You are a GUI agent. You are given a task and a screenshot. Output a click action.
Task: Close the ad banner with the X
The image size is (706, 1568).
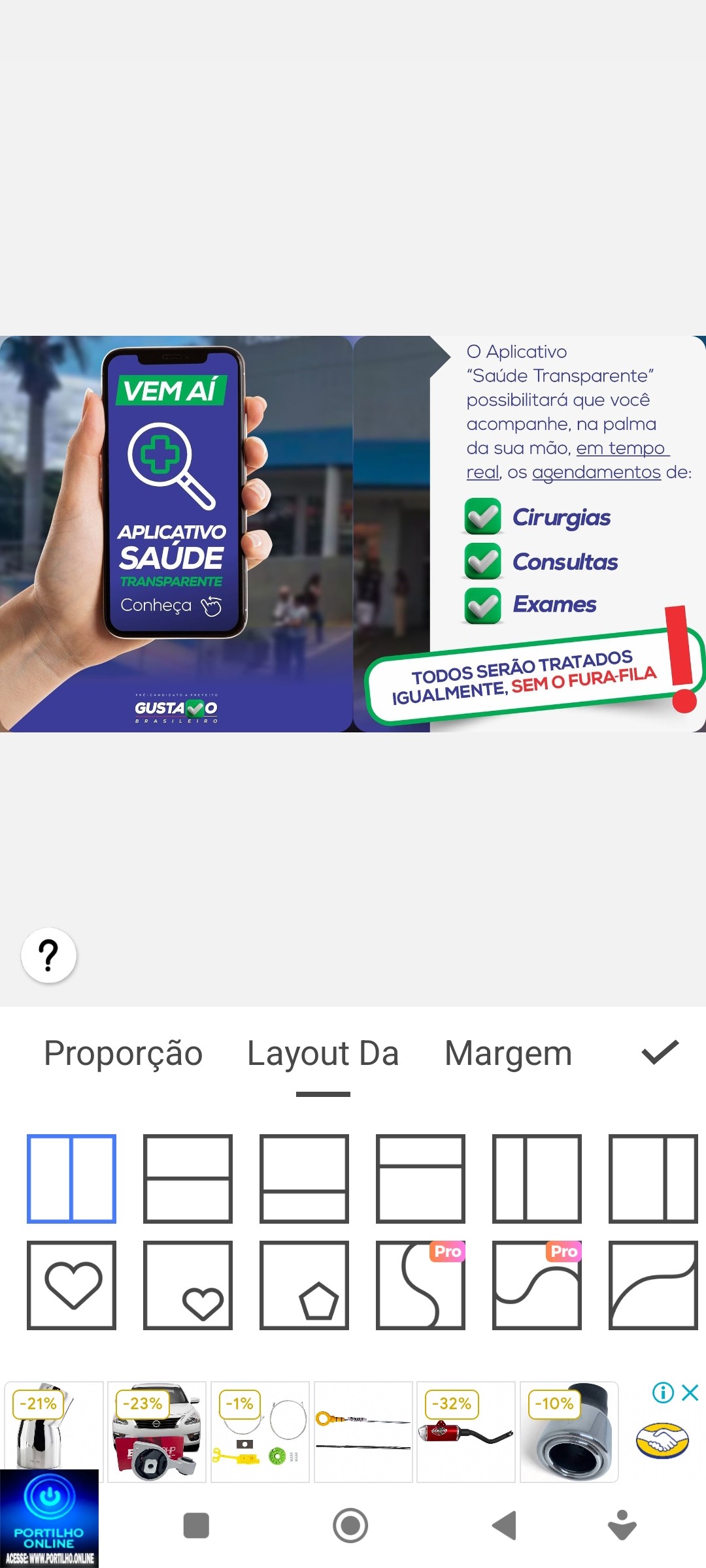pos(690,1392)
